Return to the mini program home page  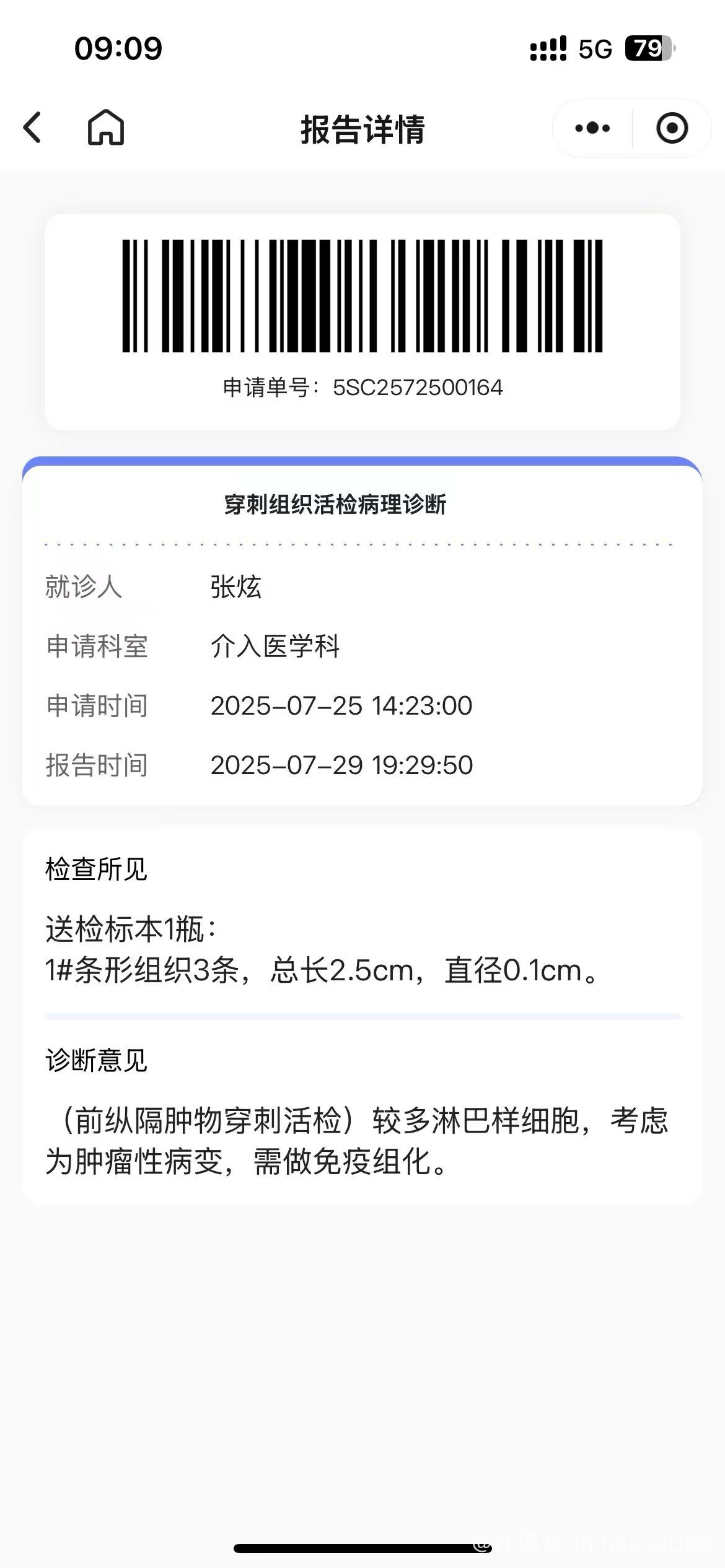tap(106, 127)
